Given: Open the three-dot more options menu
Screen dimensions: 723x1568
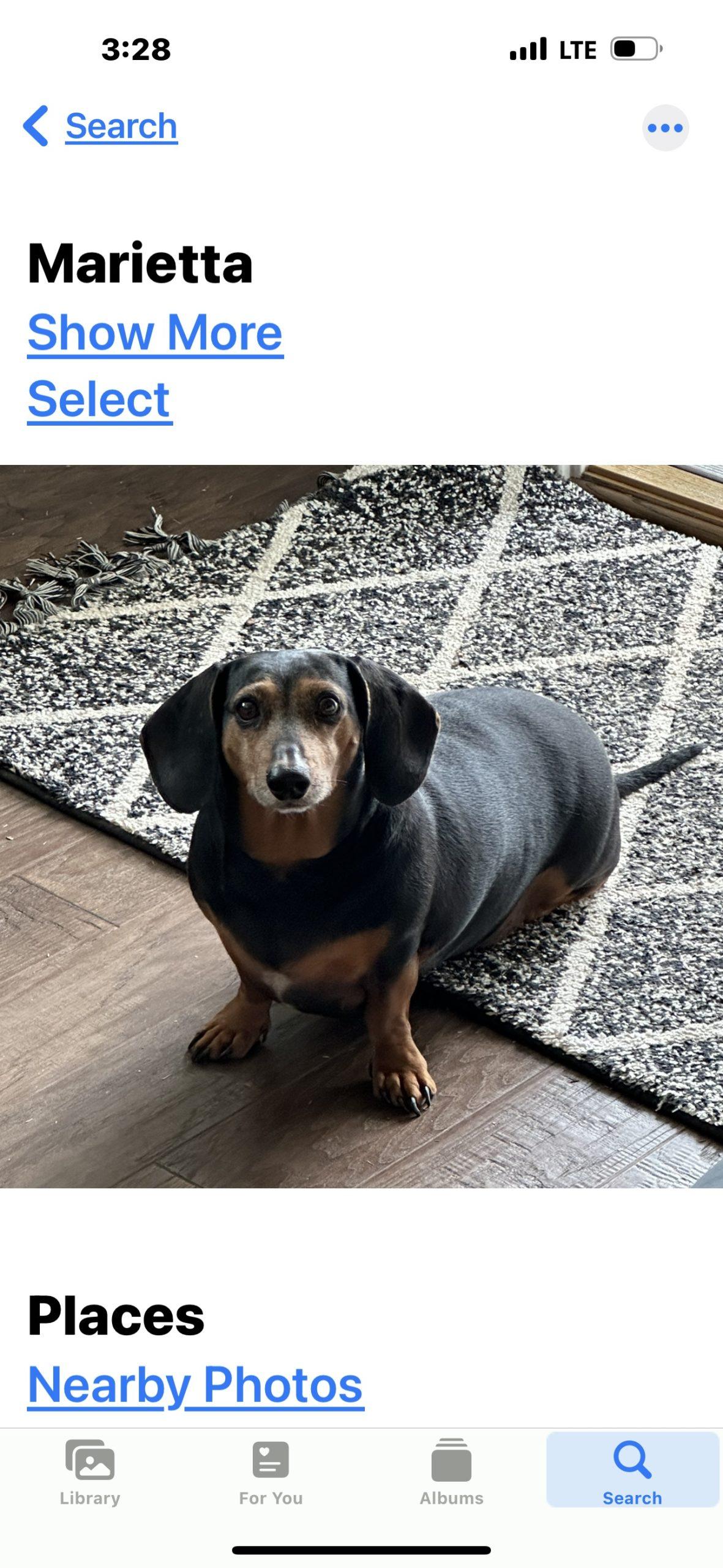Looking at the screenshot, I should point(665,128).
